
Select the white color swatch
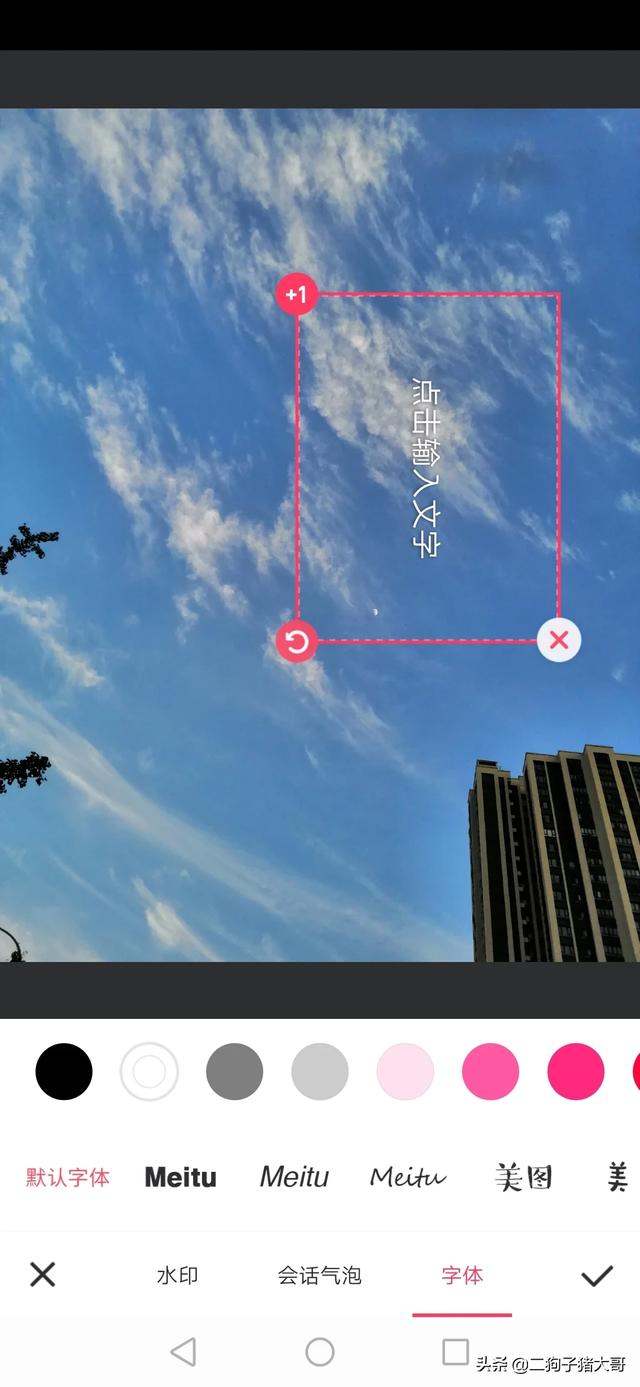pos(149,1071)
